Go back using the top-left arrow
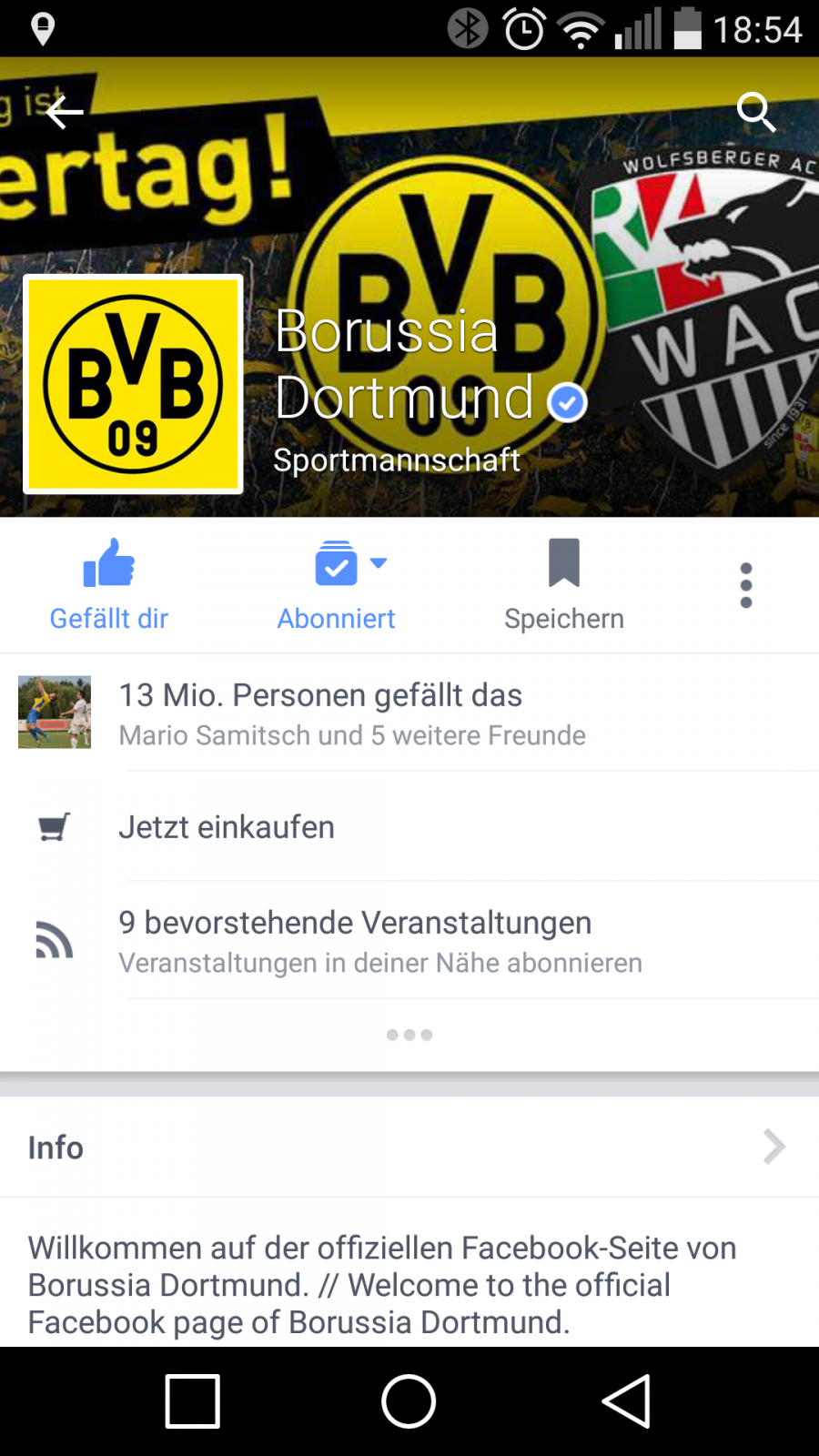819x1456 pixels. pos(65,113)
